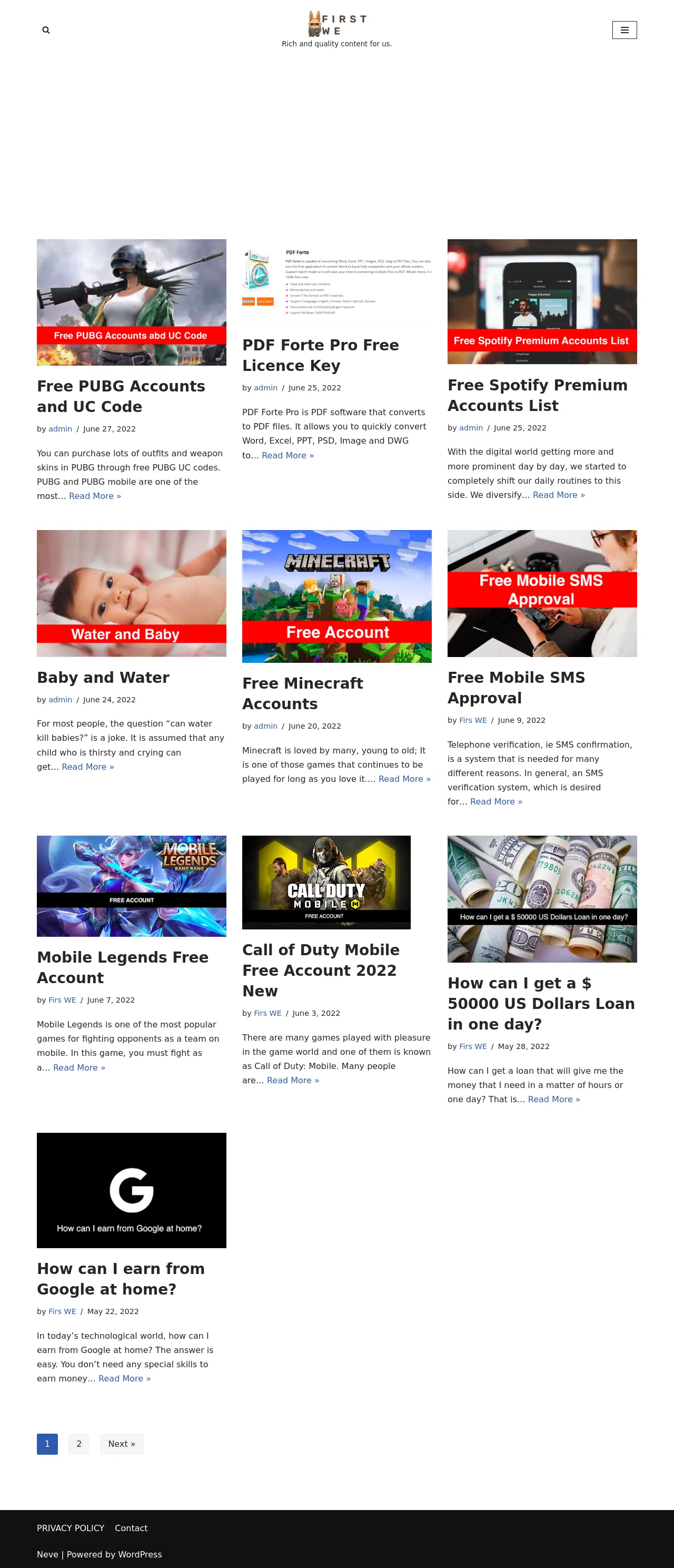The width and height of the screenshot is (674, 1568).
Task: Open the search icon in the header
Action: point(46,30)
